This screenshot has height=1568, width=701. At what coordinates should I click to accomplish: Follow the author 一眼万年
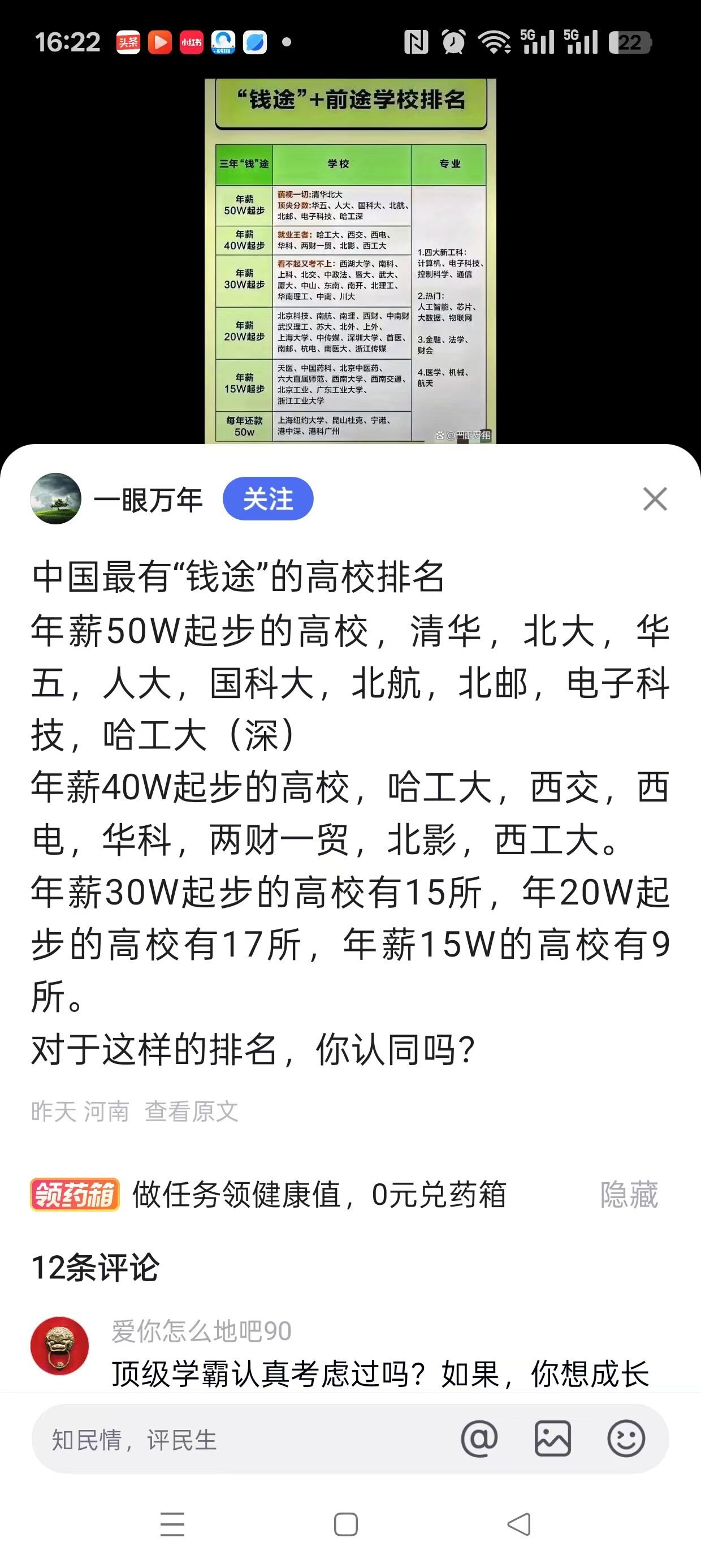[268, 499]
